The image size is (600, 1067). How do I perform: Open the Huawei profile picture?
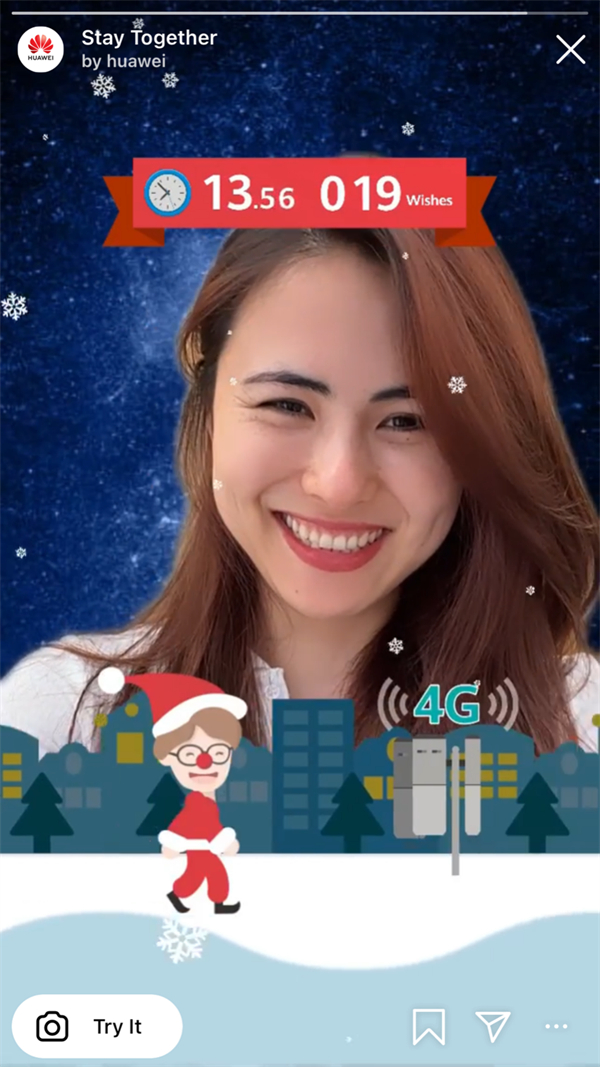pyautogui.click(x=41, y=50)
